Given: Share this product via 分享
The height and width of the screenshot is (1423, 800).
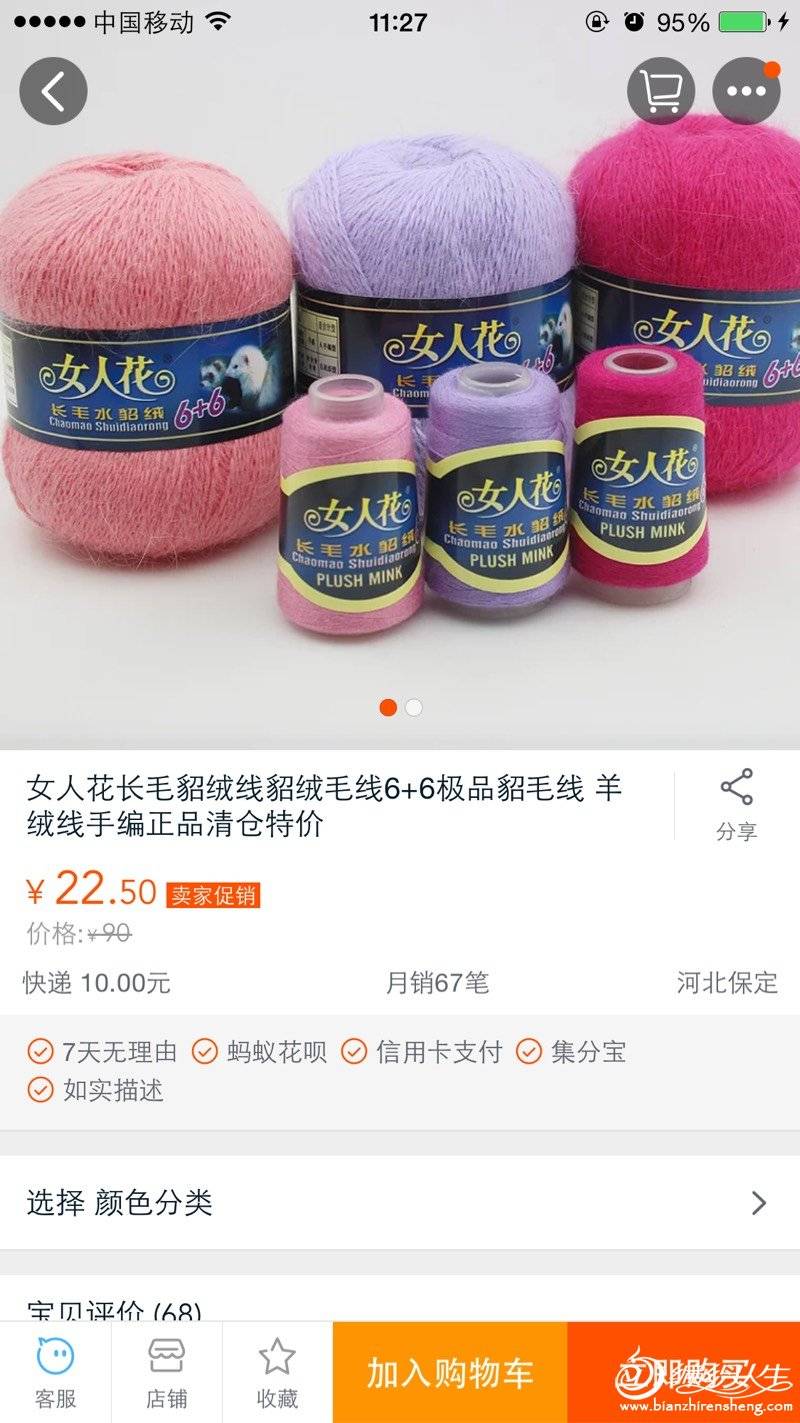Looking at the screenshot, I should (736, 805).
